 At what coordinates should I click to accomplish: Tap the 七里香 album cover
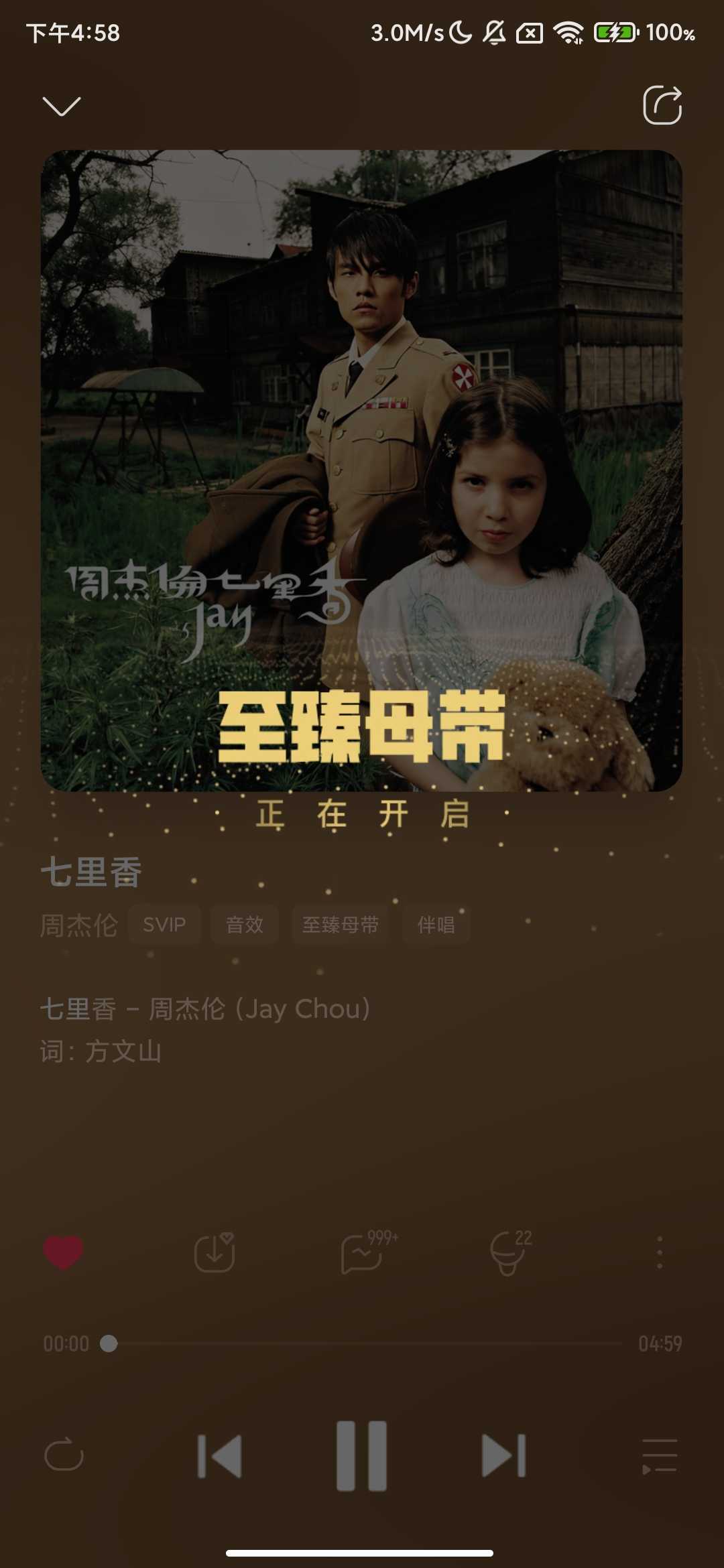362,470
